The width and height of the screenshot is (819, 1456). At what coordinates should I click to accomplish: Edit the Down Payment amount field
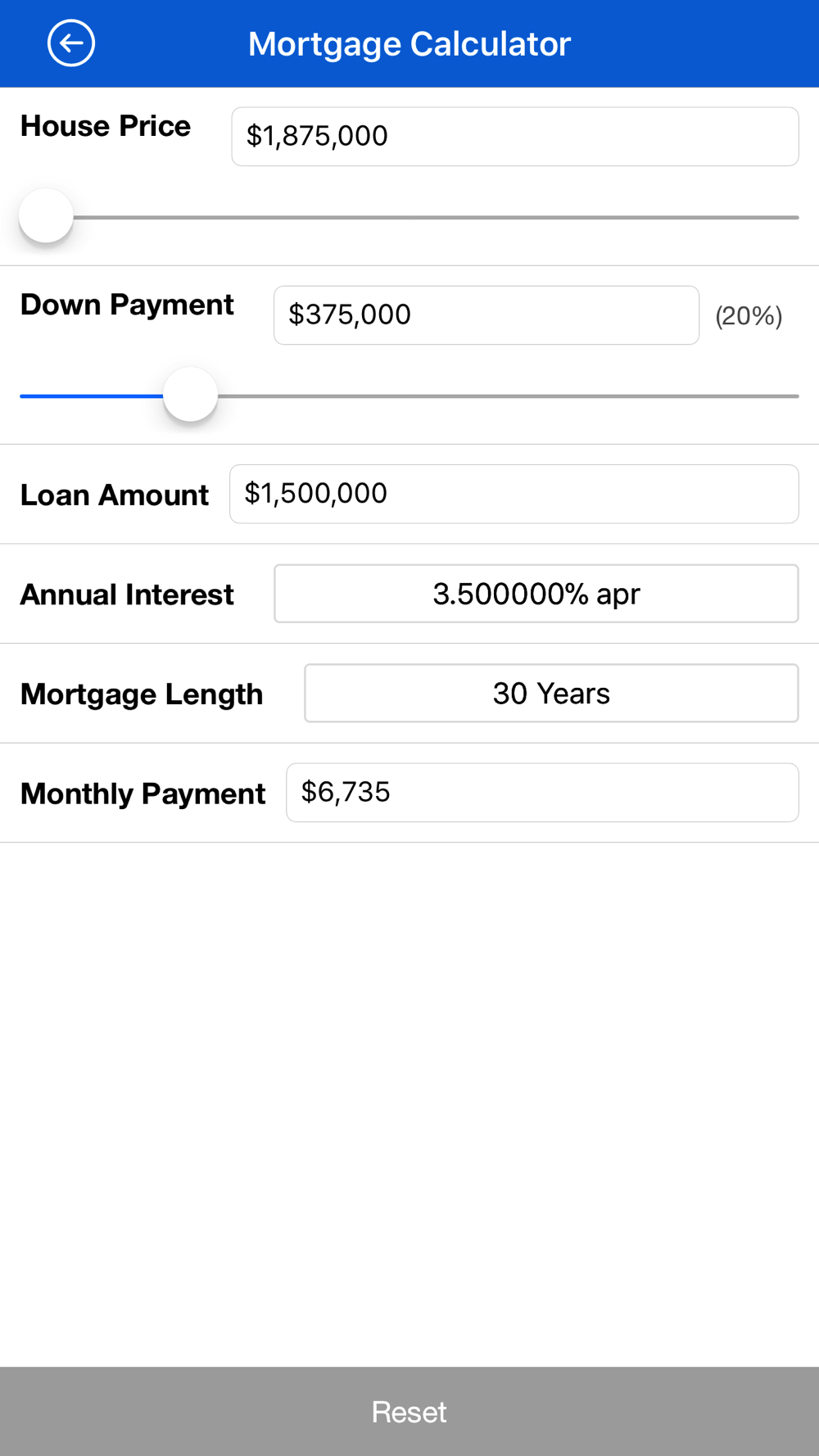coord(486,315)
